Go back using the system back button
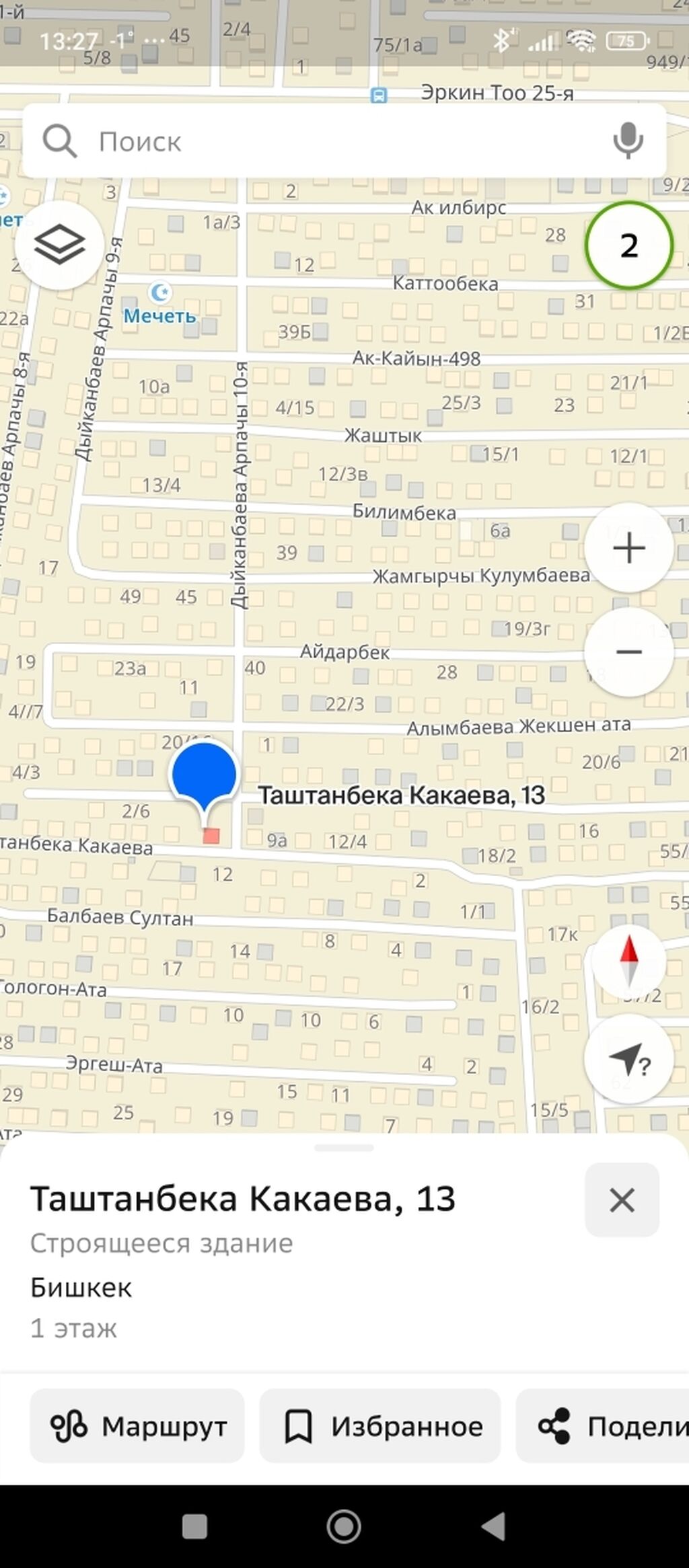Viewport: 689px width, 1568px height. coord(494,1526)
